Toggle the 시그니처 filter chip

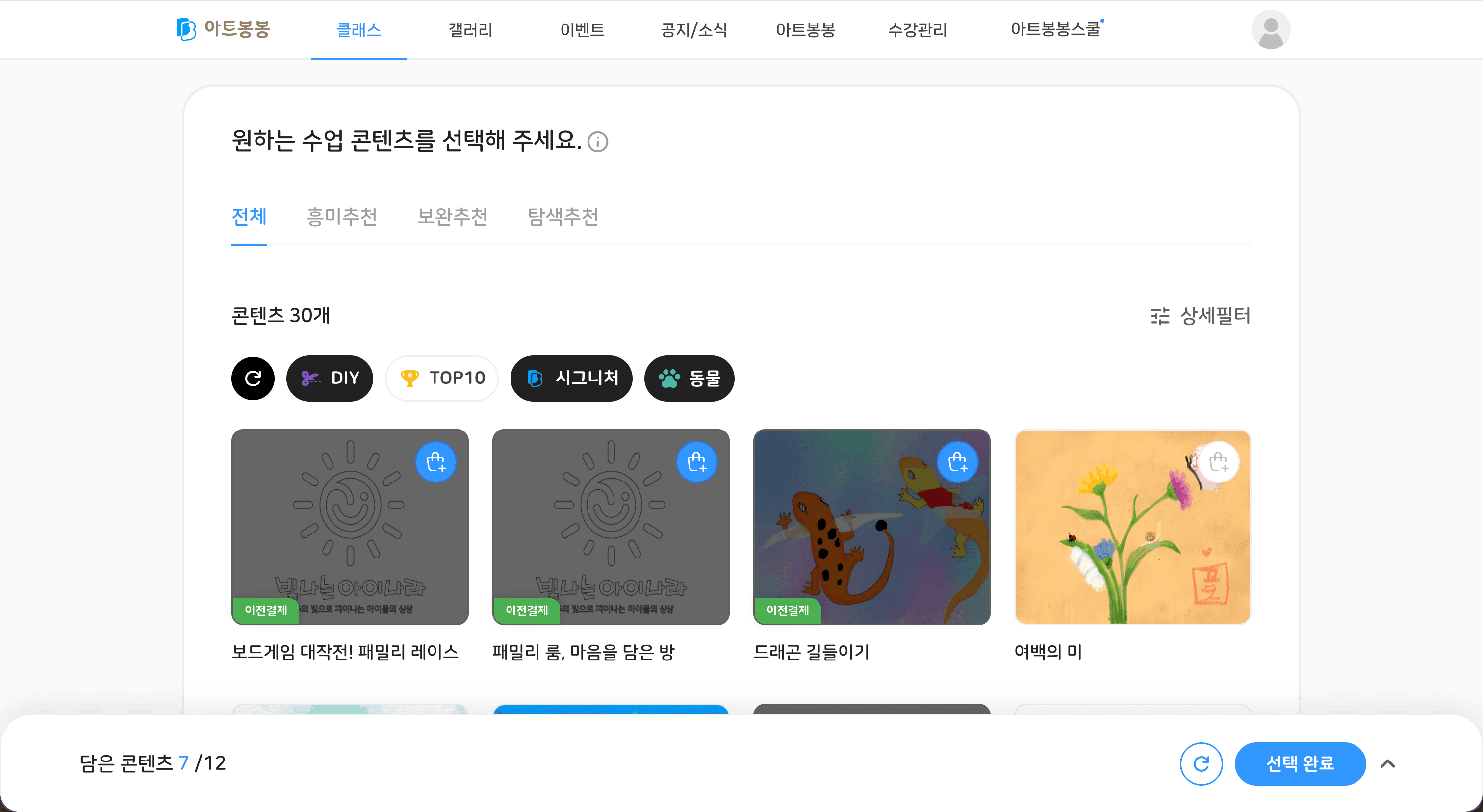click(571, 378)
